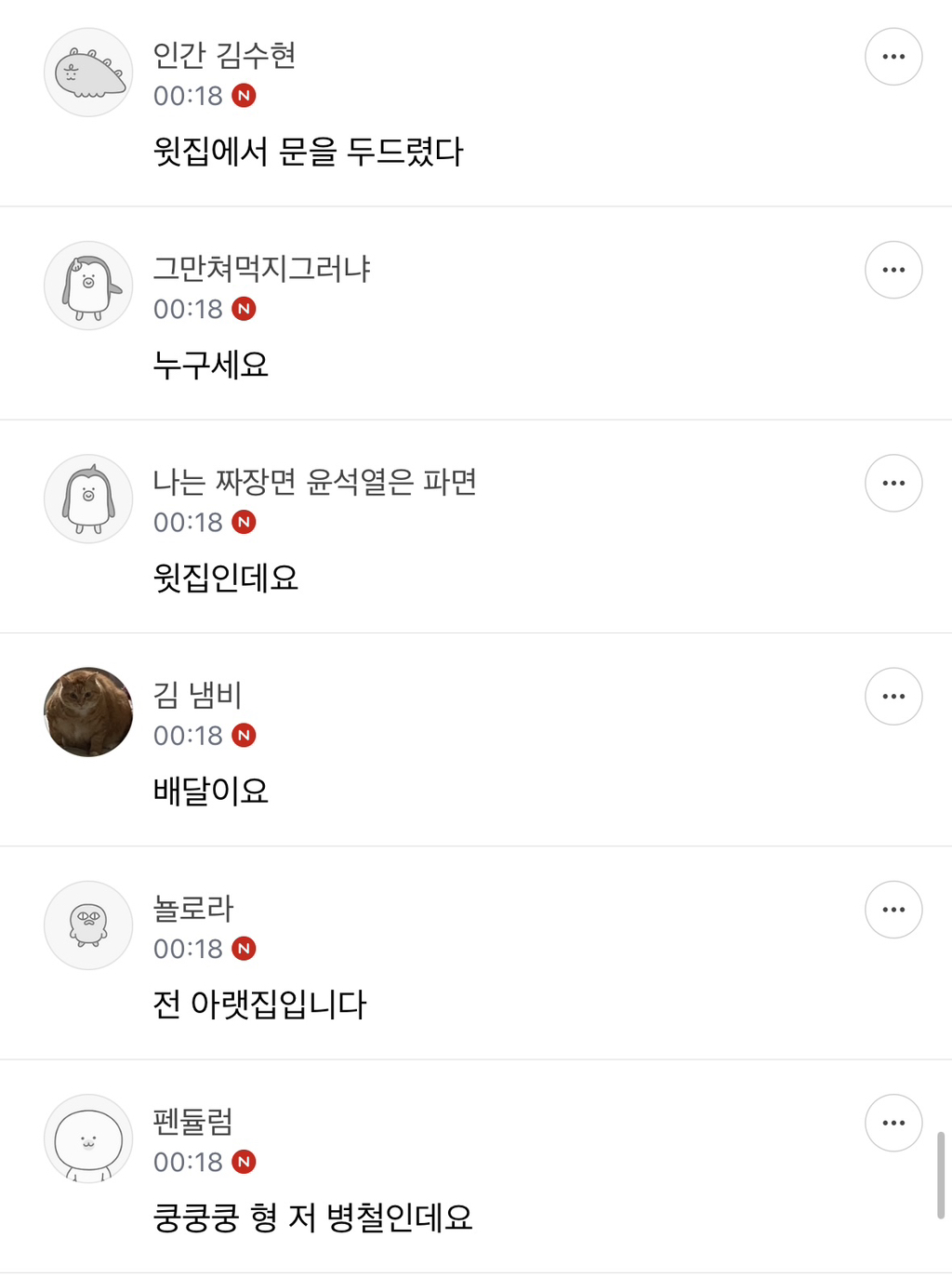952x1278 pixels.
Task: Open more options for 인간 김수현's comment
Action: point(893,57)
